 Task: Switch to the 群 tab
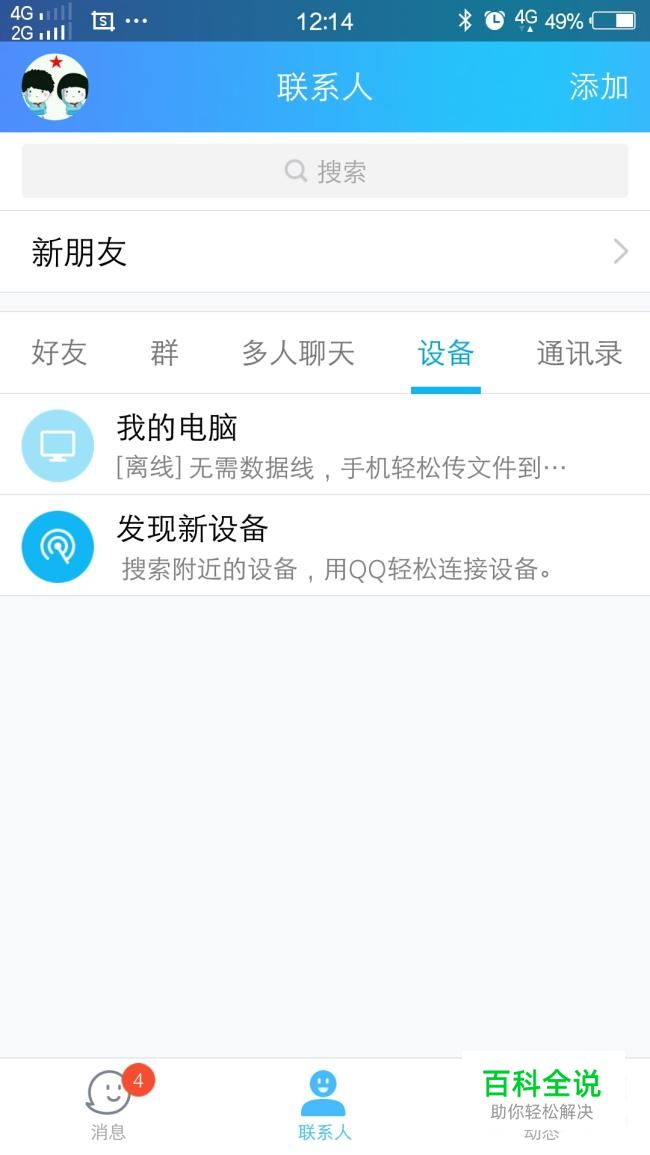point(164,353)
